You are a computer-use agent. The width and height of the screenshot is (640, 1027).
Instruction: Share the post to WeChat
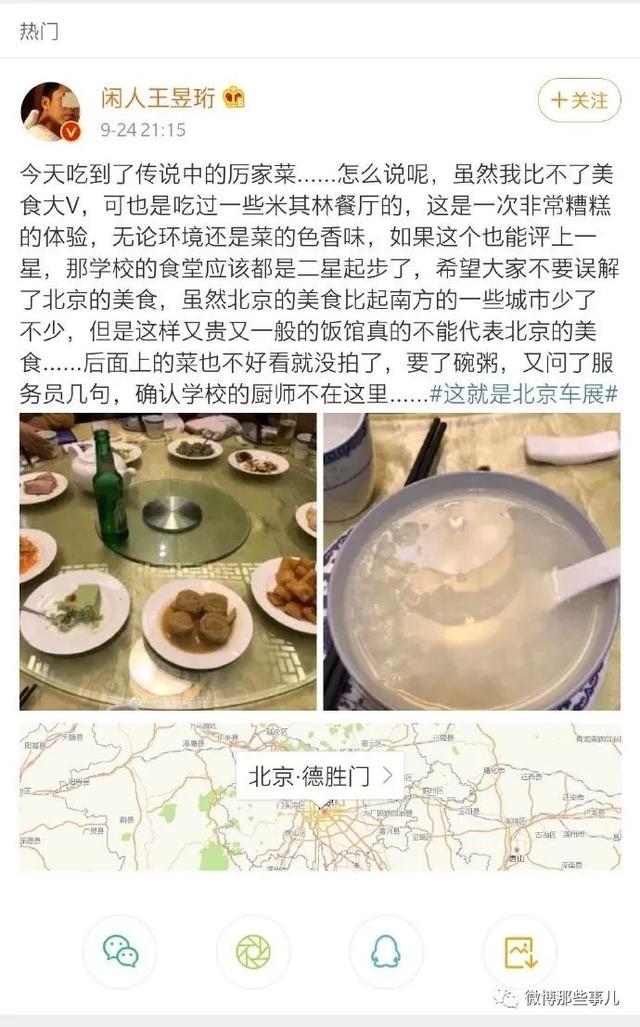[120, 951]
